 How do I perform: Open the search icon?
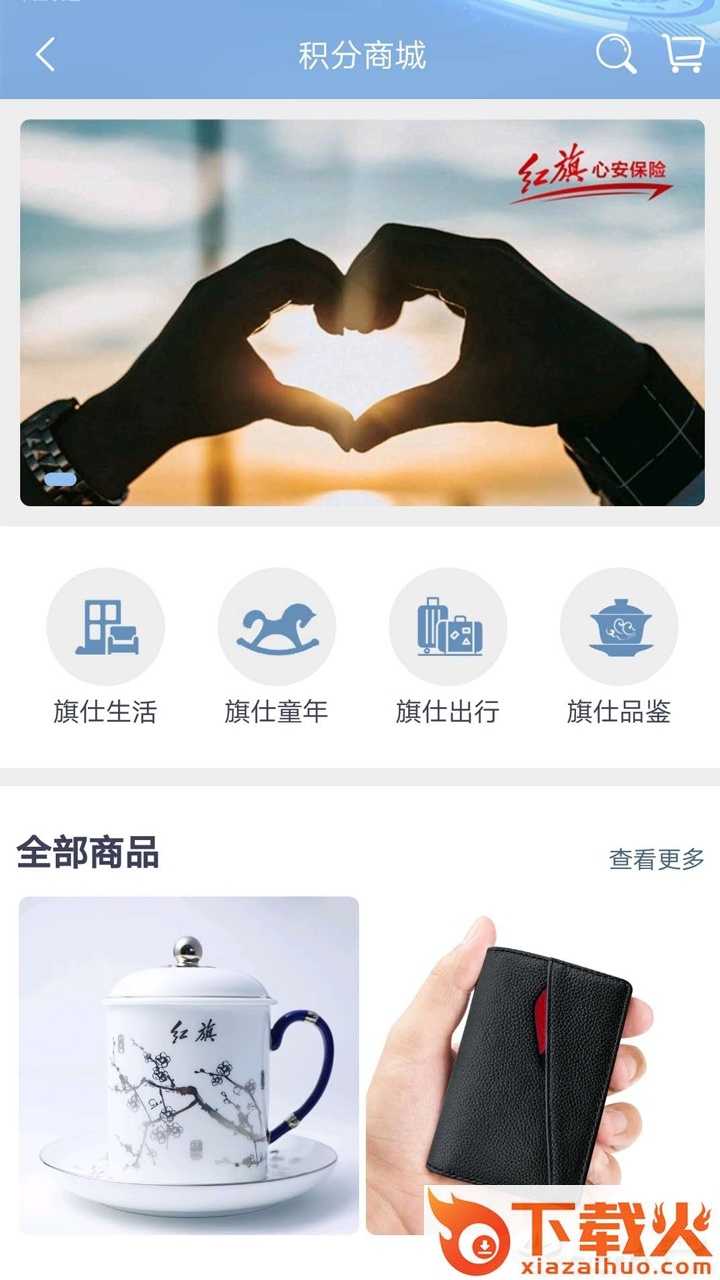coord(617,55)
